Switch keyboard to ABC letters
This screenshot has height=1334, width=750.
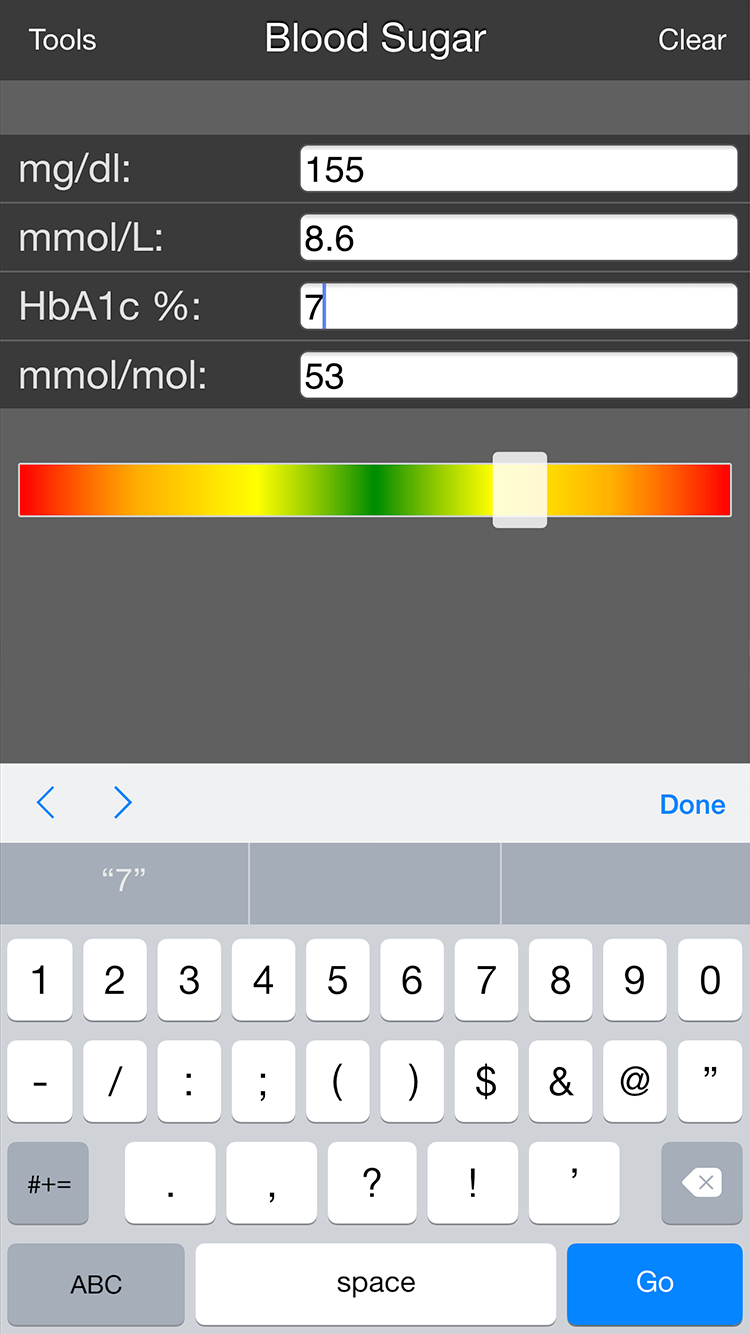click(x=96, y=1284)
